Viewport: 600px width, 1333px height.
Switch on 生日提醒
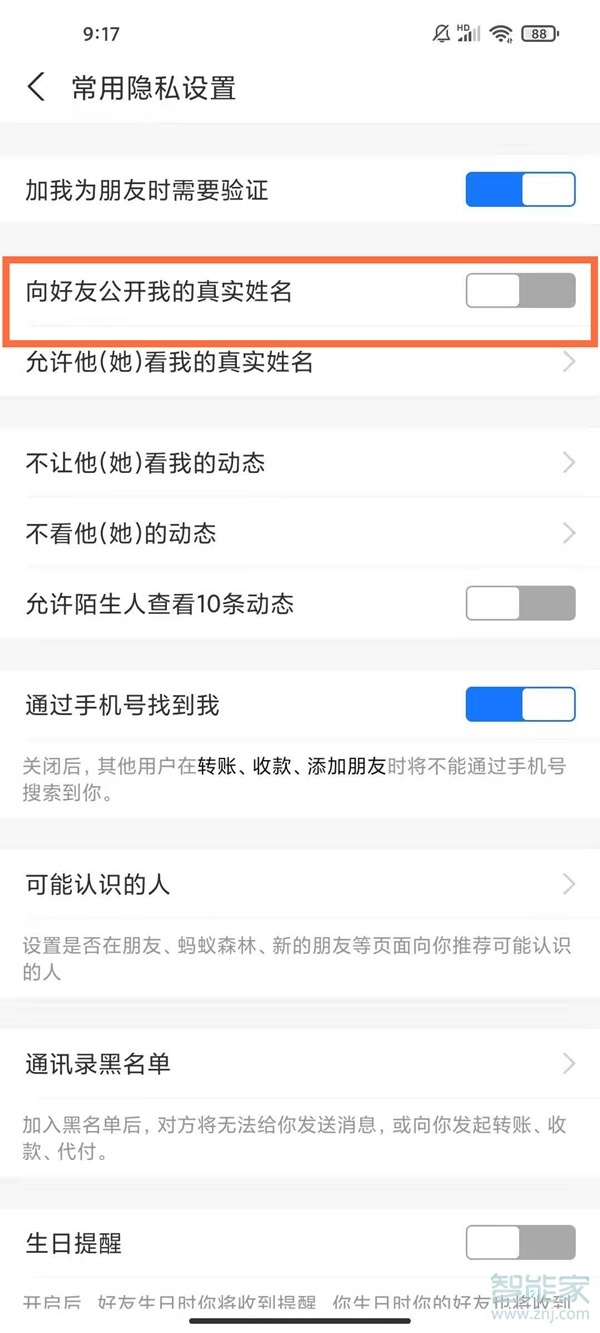tap(520, 1243)
